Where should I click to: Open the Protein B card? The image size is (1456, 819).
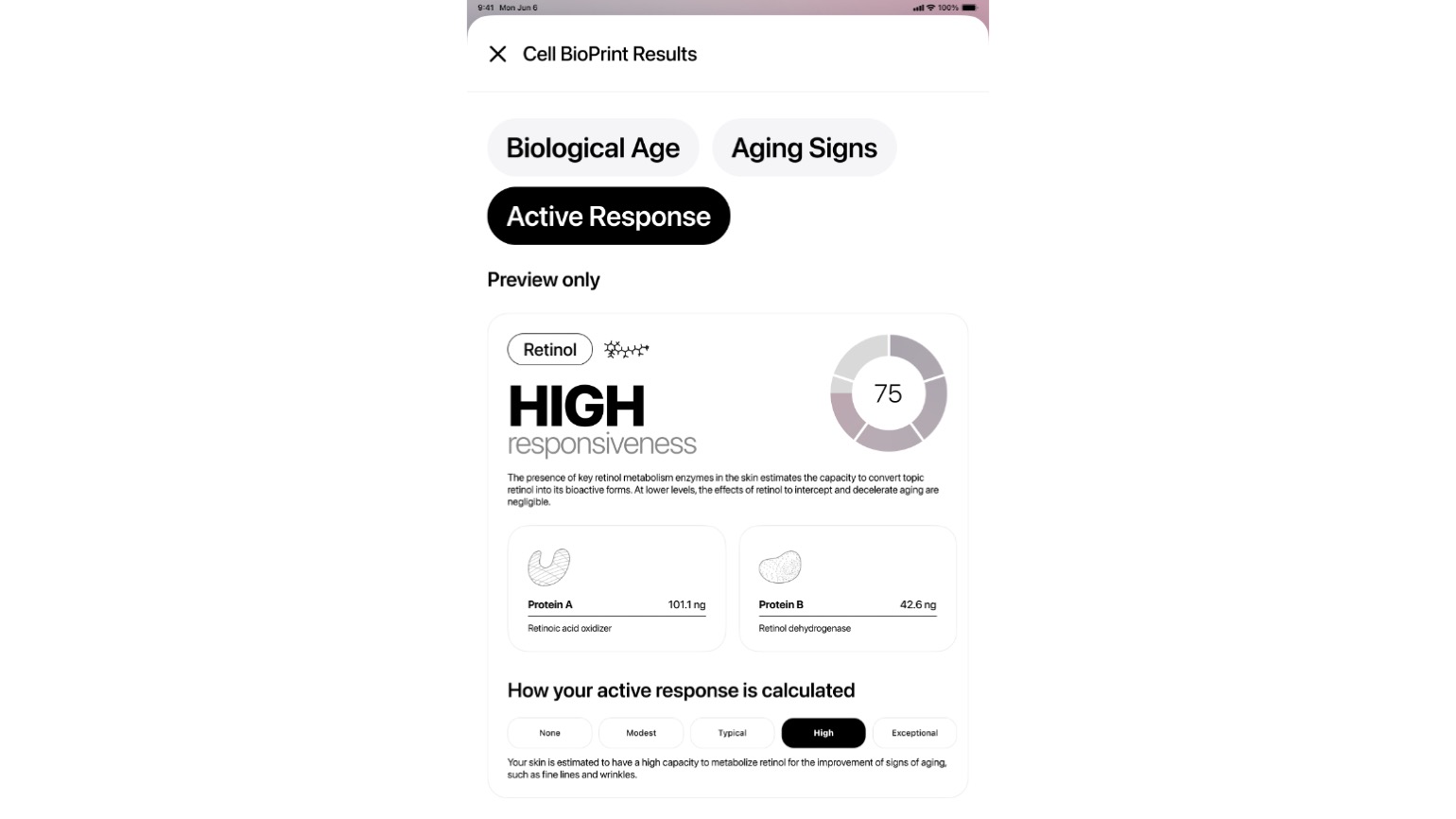pos(847,588)
